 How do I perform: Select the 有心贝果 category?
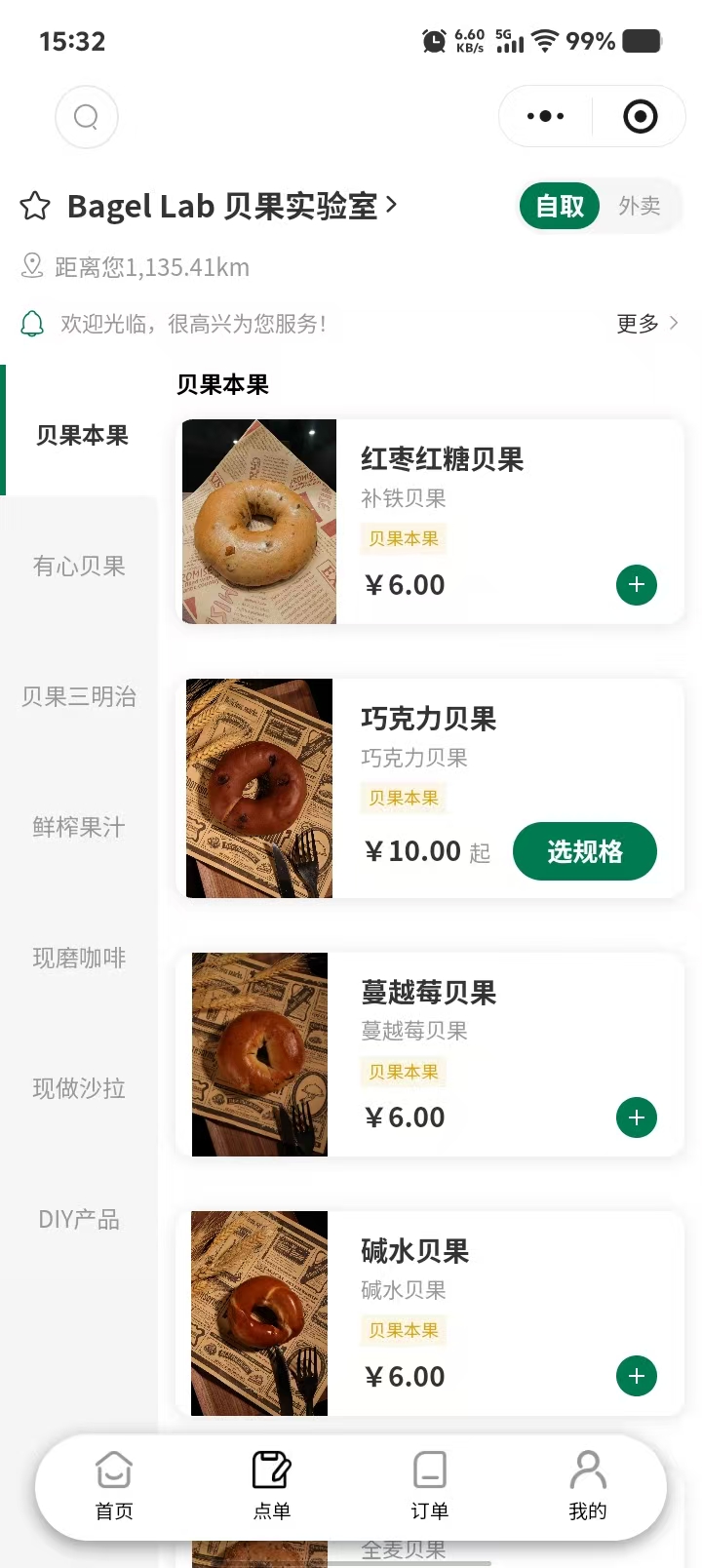[79, 567]
